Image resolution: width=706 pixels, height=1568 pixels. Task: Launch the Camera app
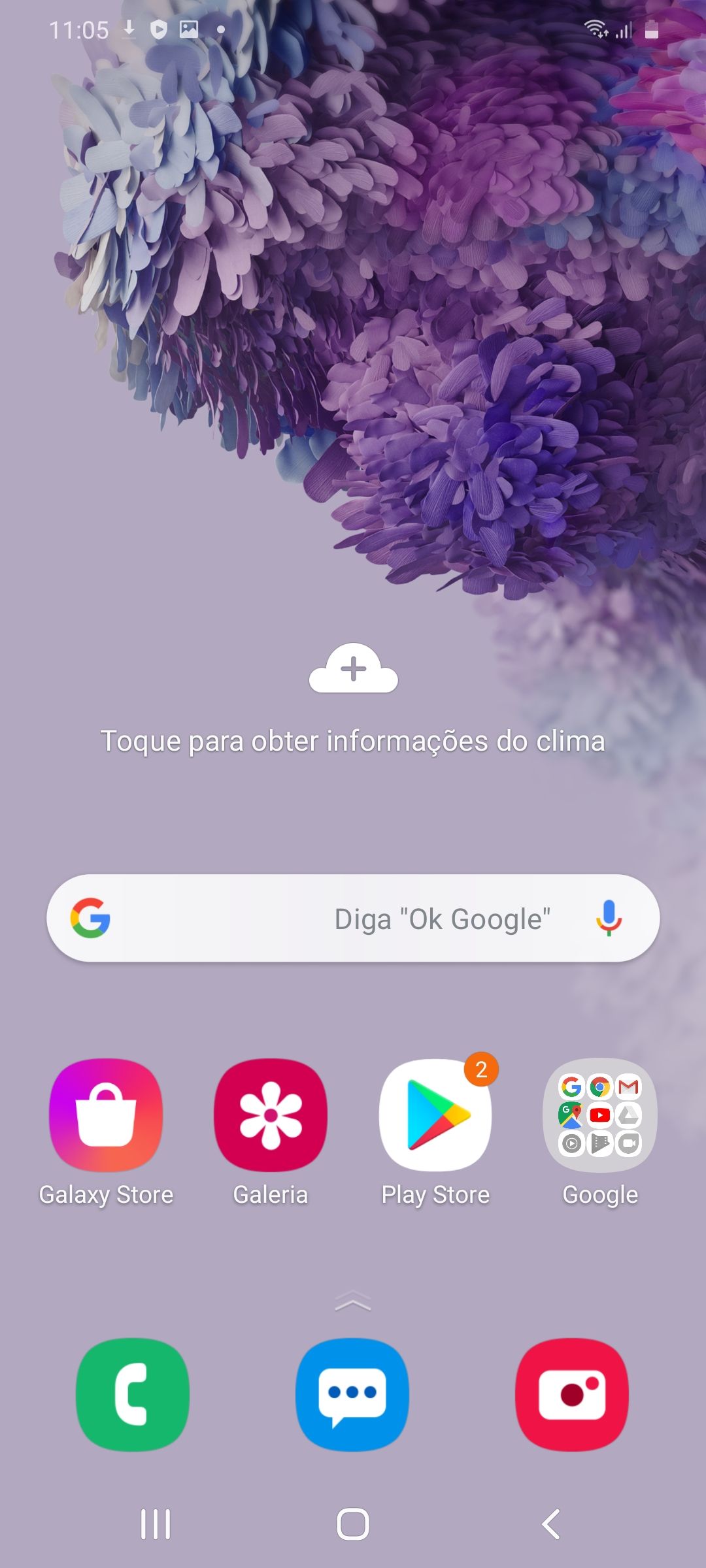point(572,1394)
